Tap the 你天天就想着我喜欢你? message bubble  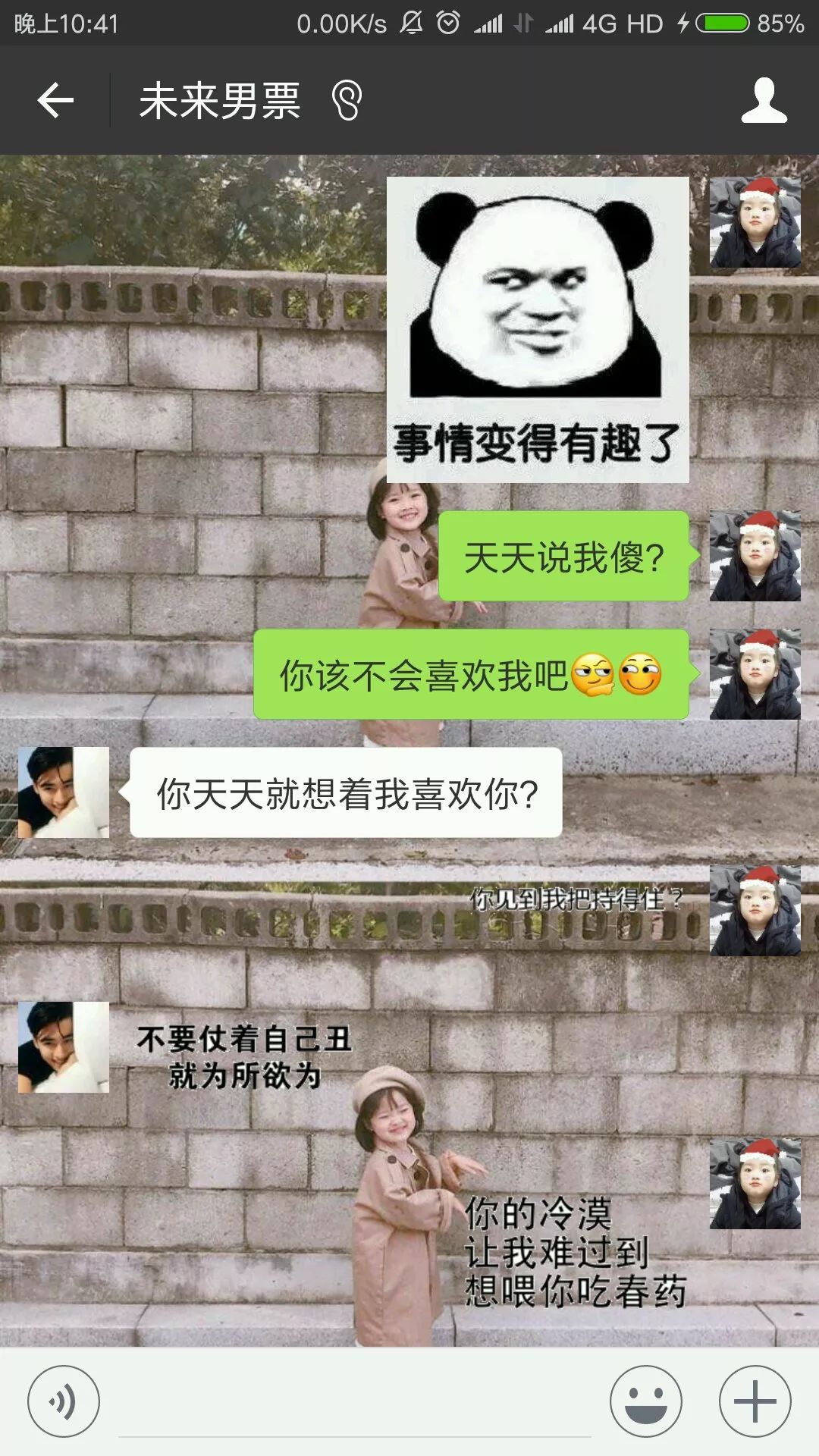[346, 793]
